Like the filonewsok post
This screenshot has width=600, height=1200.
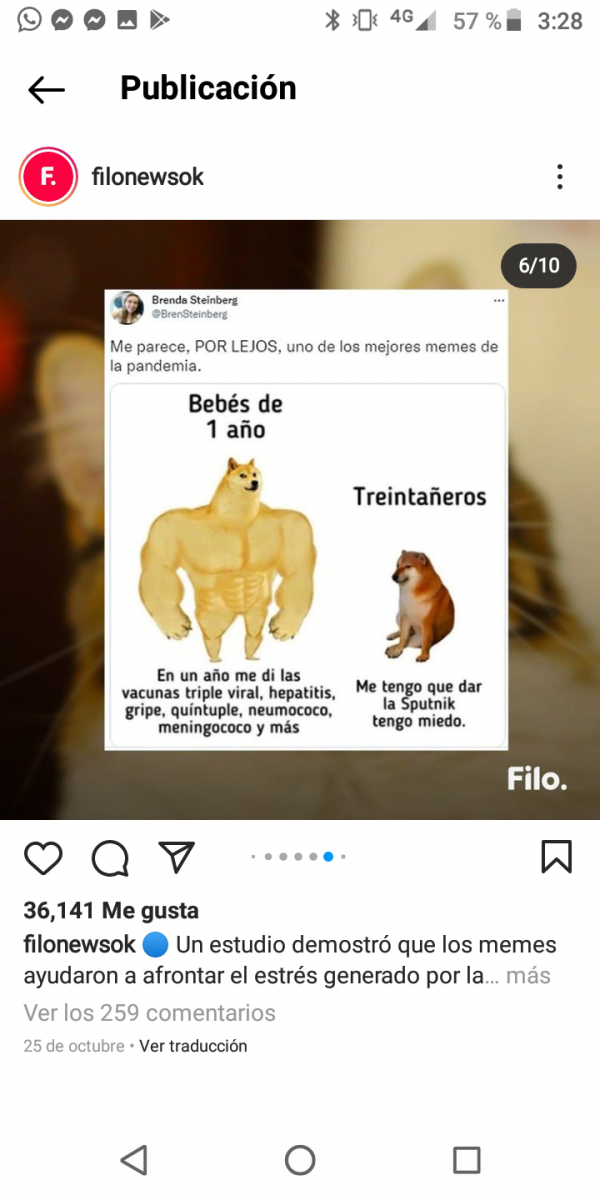[43, 858]
